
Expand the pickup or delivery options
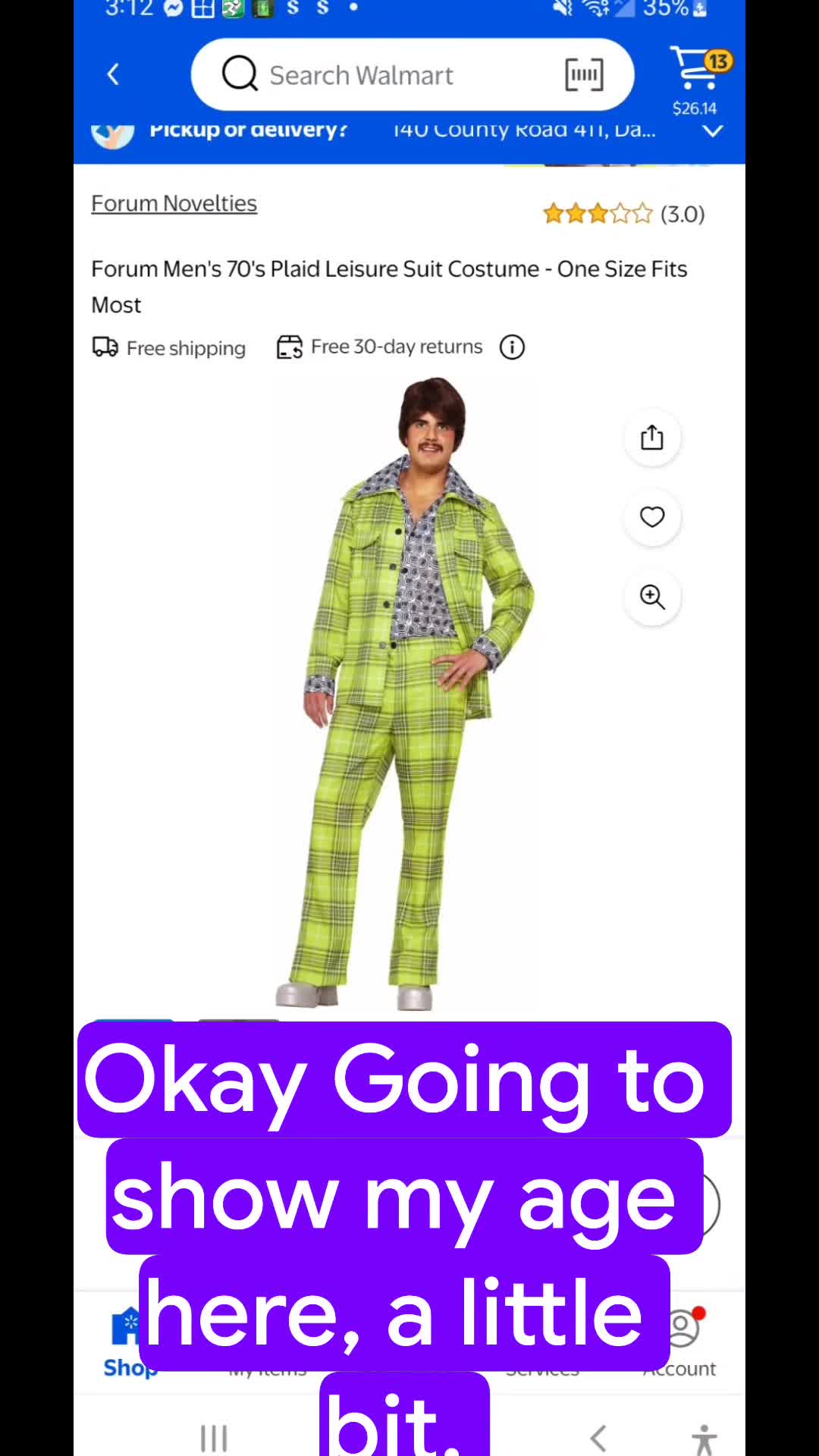(x=712, y=130)
